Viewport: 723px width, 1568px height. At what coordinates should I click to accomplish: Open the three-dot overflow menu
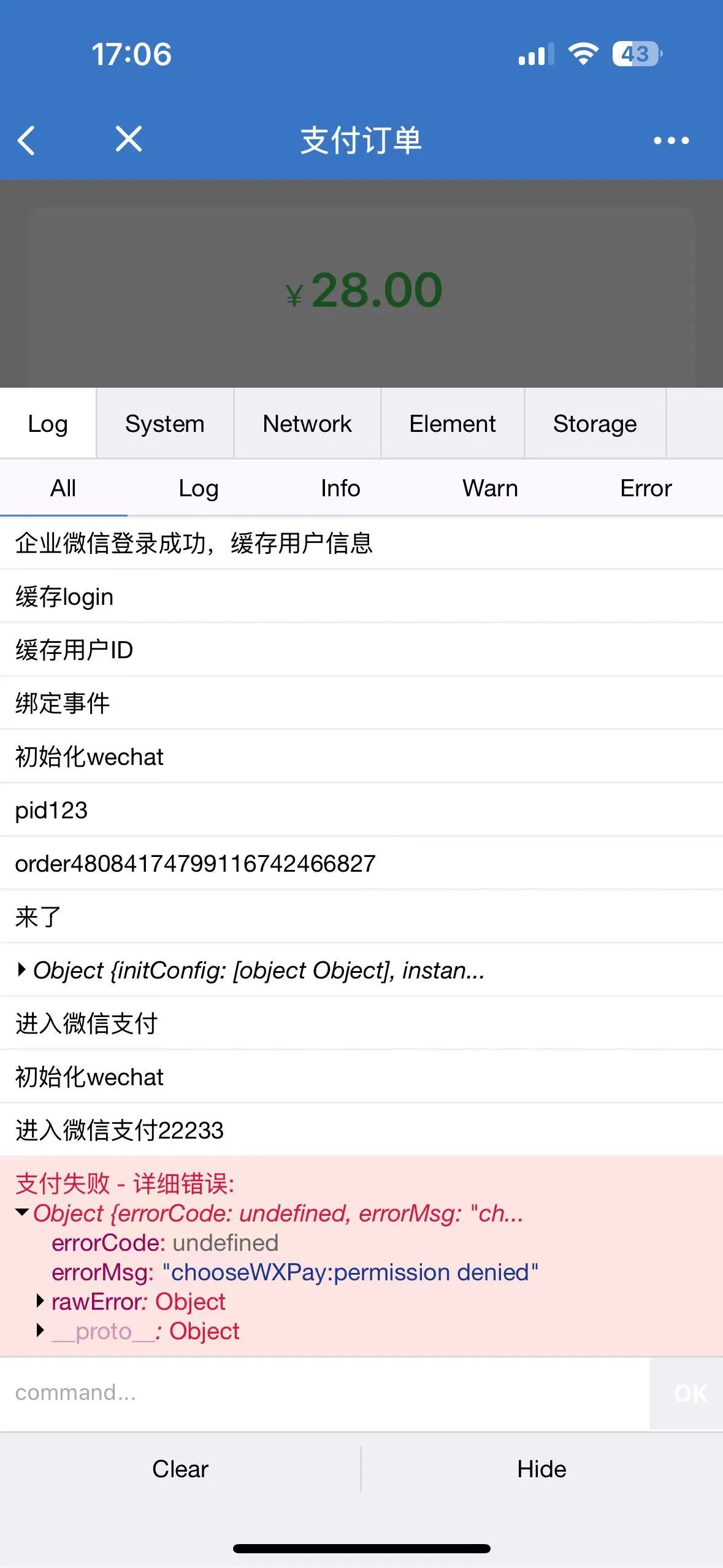click(671, 140)
